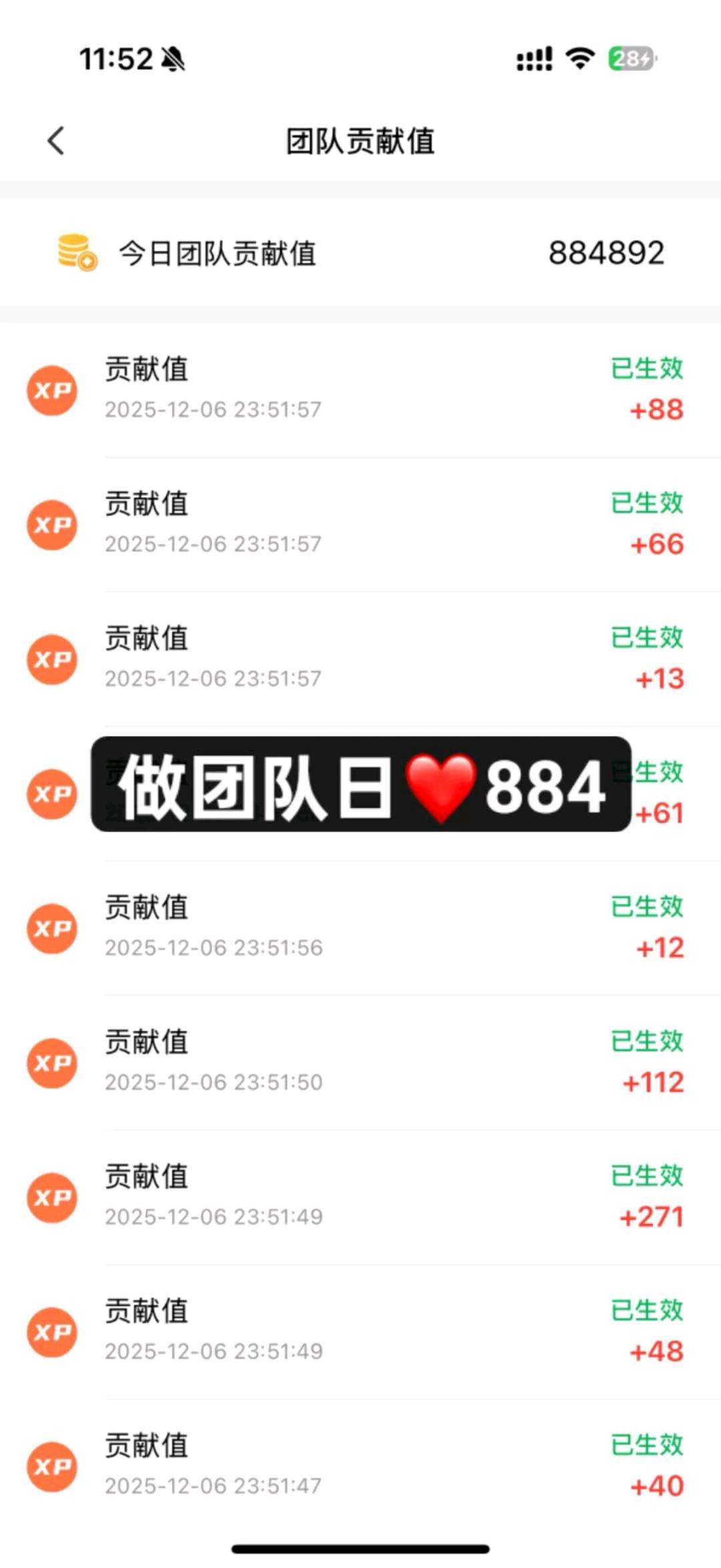
Task: Tap the Wi-Fi icon in the status bar
Action: (x=579, y=59)
